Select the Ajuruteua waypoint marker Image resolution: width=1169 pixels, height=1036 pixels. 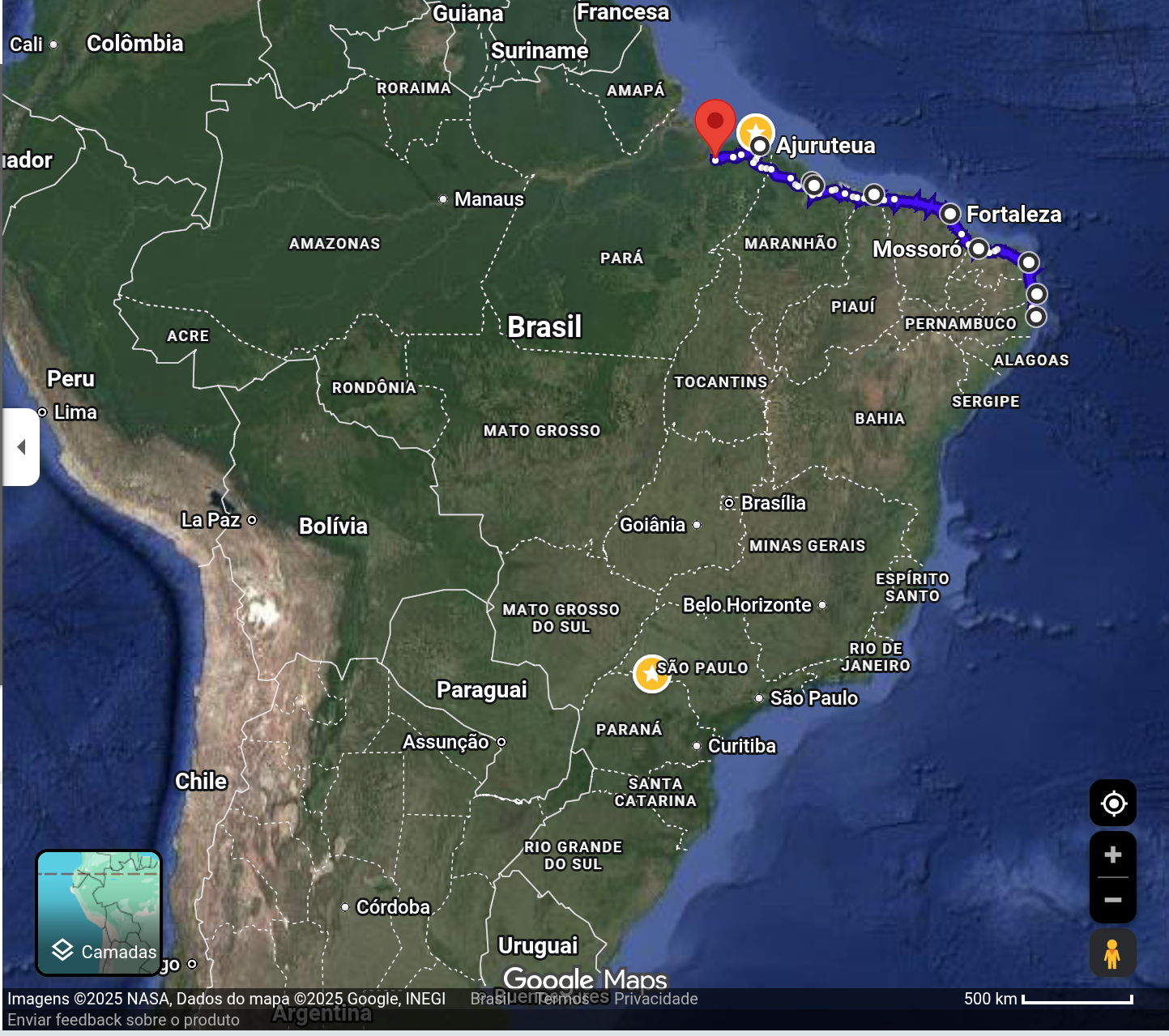point(760,146)
